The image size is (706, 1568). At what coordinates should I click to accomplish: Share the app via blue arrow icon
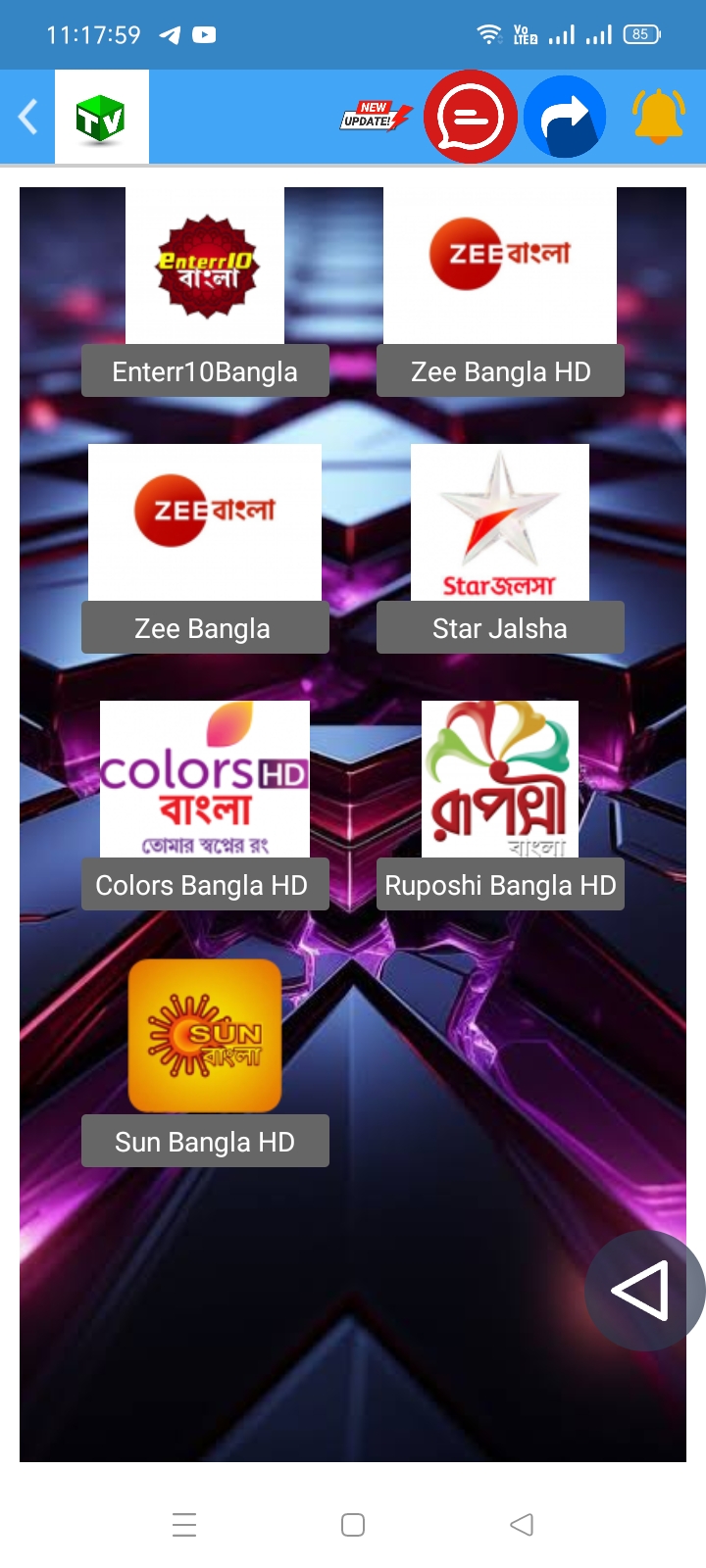(x=565, y=117)
